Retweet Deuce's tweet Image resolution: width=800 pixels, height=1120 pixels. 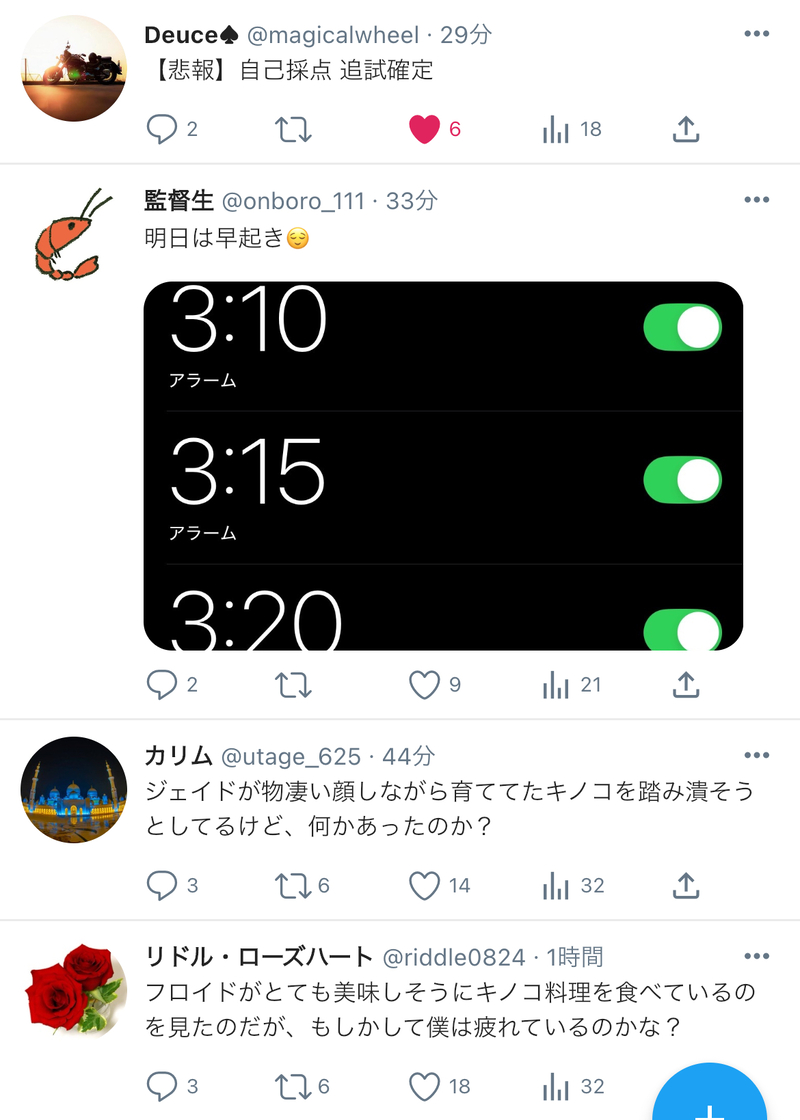click(x=293, y=129)
